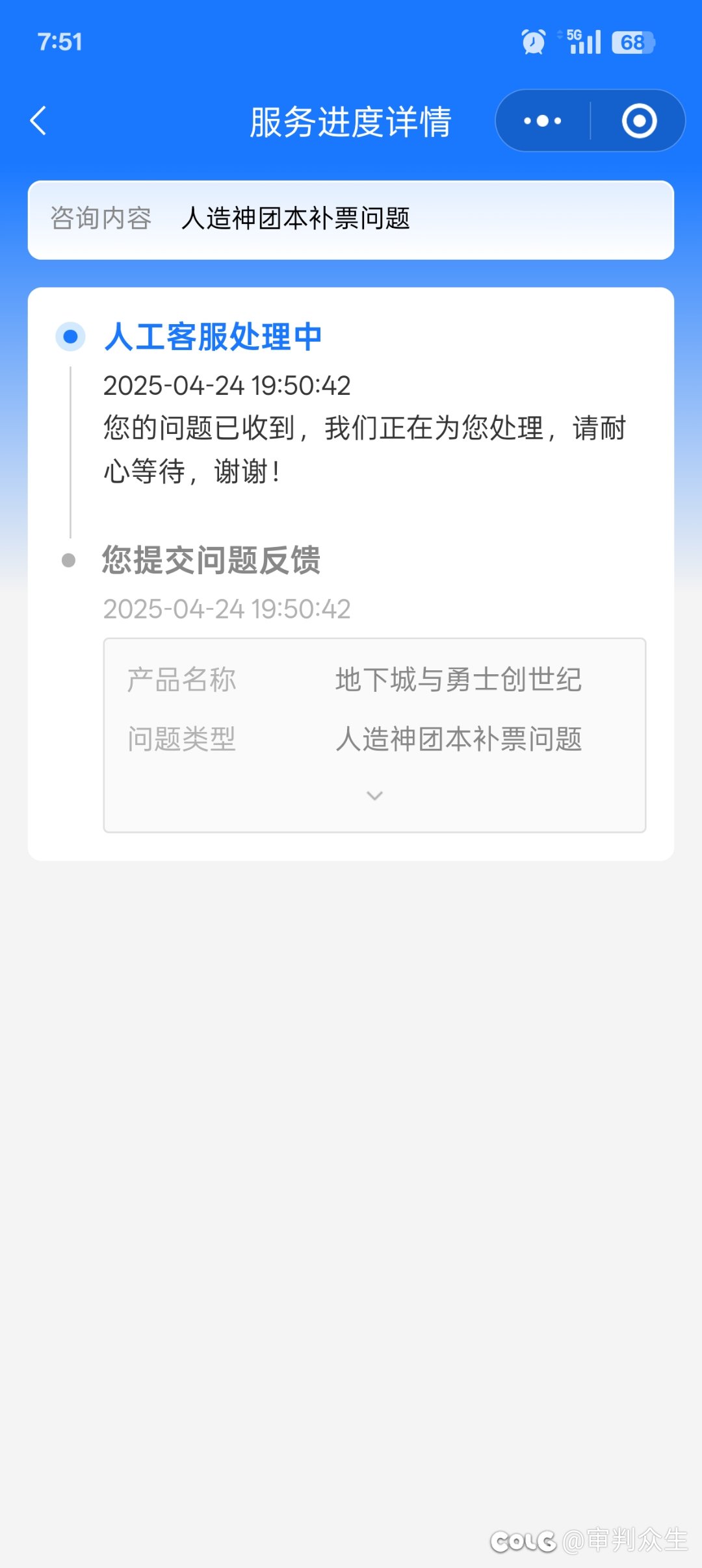Close the mini program with the circle button
This screenshot has height=1568, width=702.
639,121
